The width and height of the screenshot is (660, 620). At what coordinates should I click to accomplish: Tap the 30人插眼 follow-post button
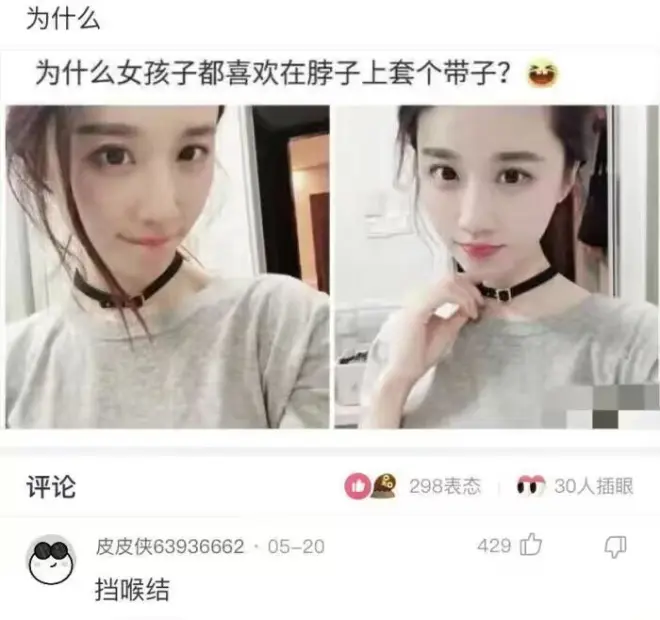[x=575, y=487]
